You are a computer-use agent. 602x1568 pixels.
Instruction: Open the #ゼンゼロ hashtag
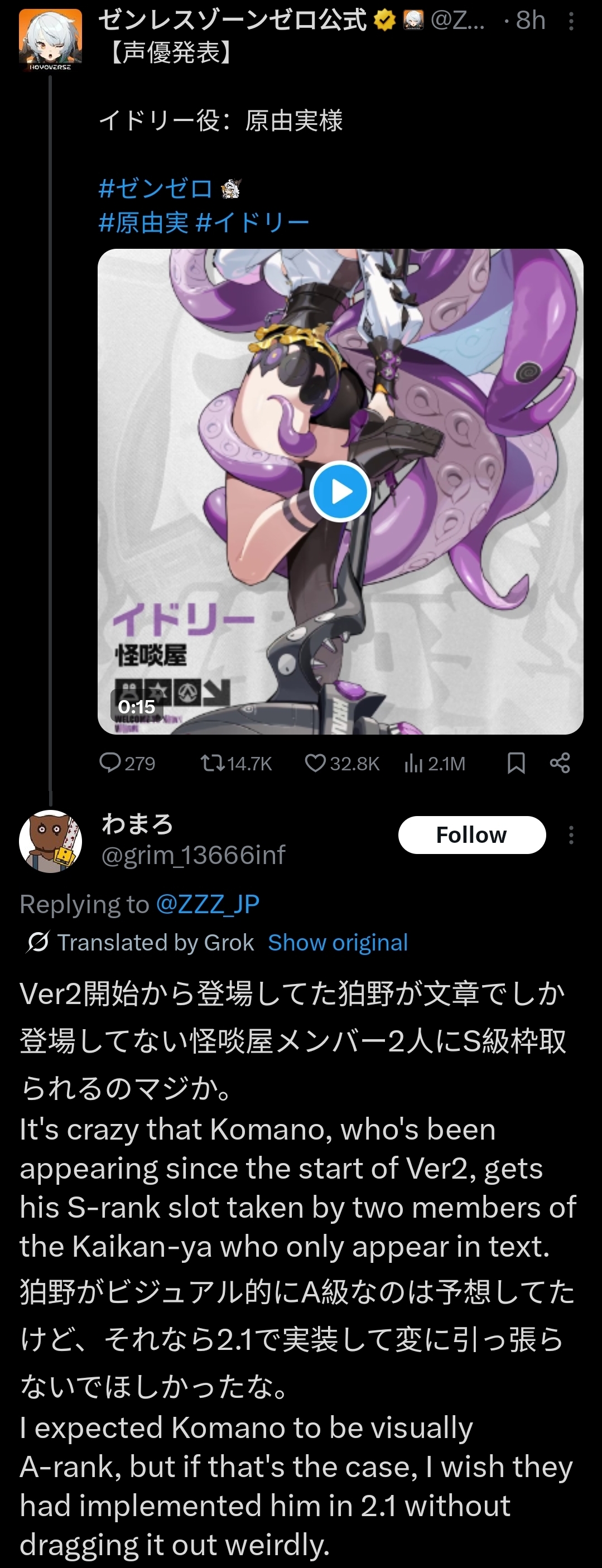pyautogui.click(x=155, y=189)
